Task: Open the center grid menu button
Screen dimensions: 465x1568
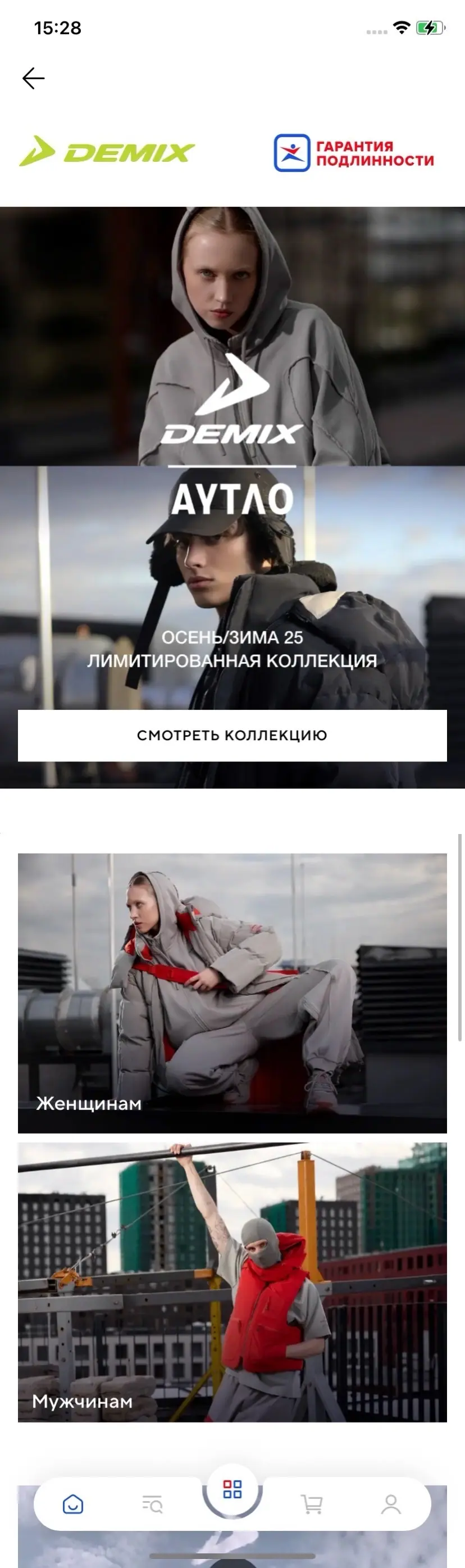Action: pos(232,1489)
